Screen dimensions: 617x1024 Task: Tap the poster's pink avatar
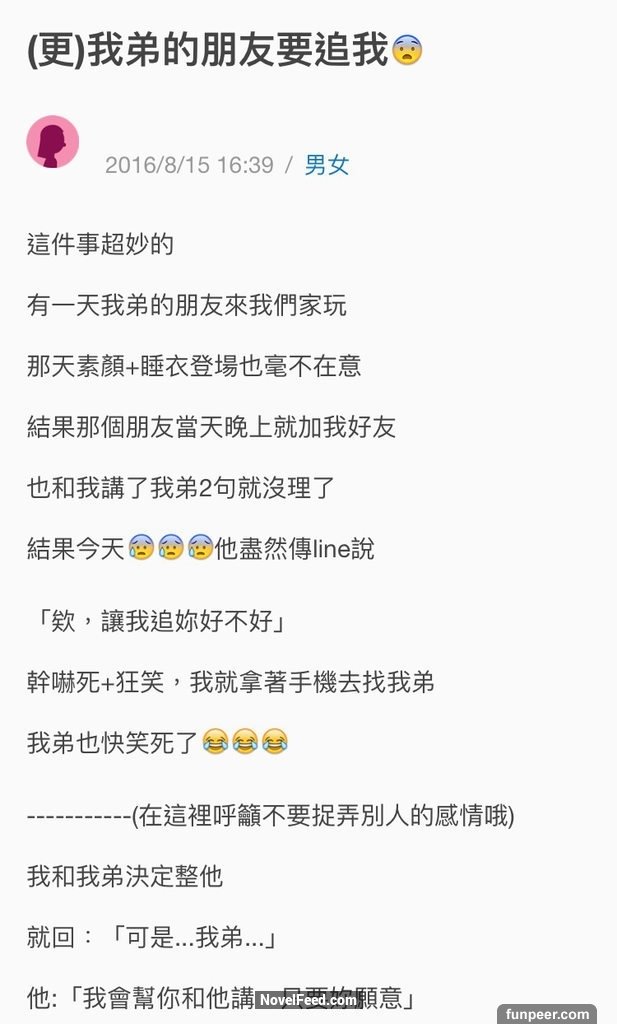point(52,142)
